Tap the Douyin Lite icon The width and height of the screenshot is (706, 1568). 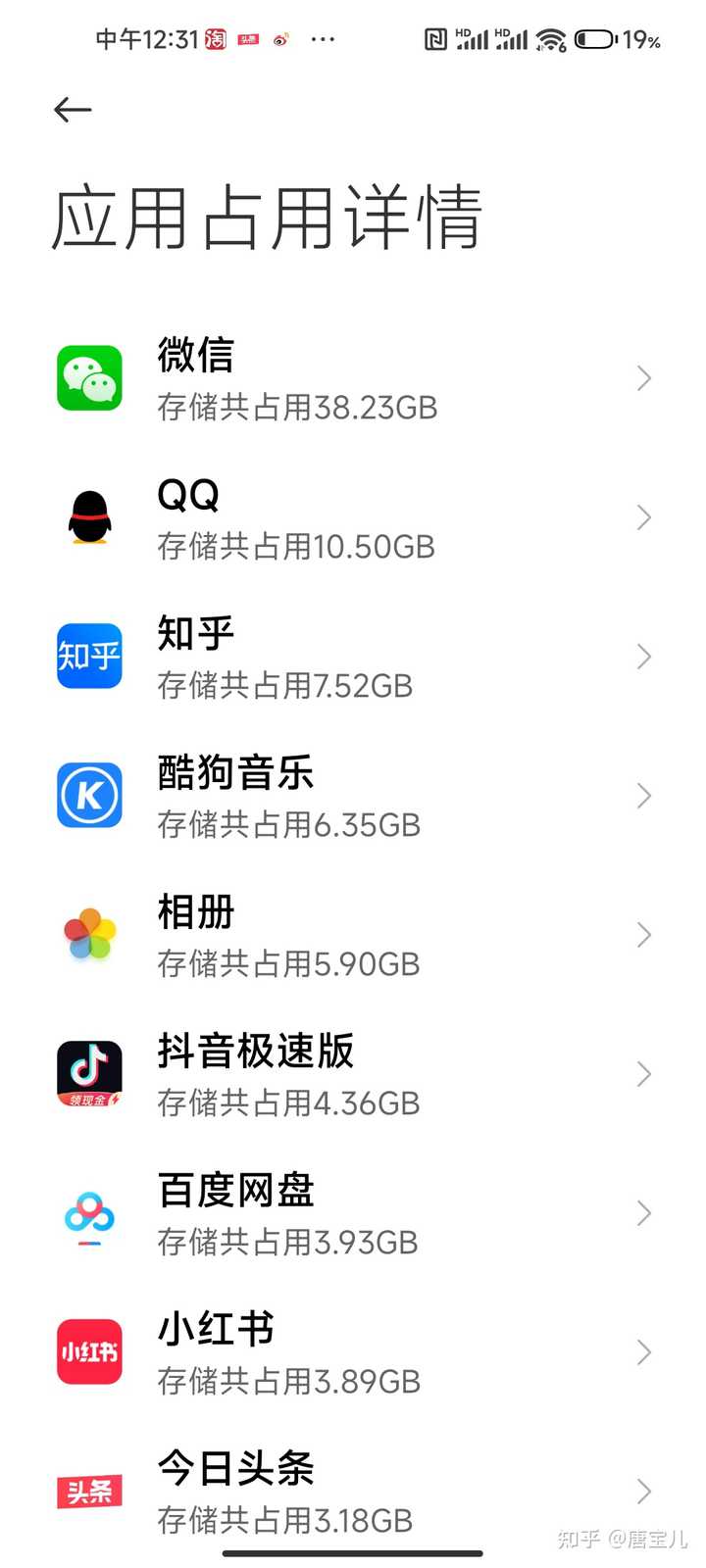pyautogui.click(x=89, y=1073)
